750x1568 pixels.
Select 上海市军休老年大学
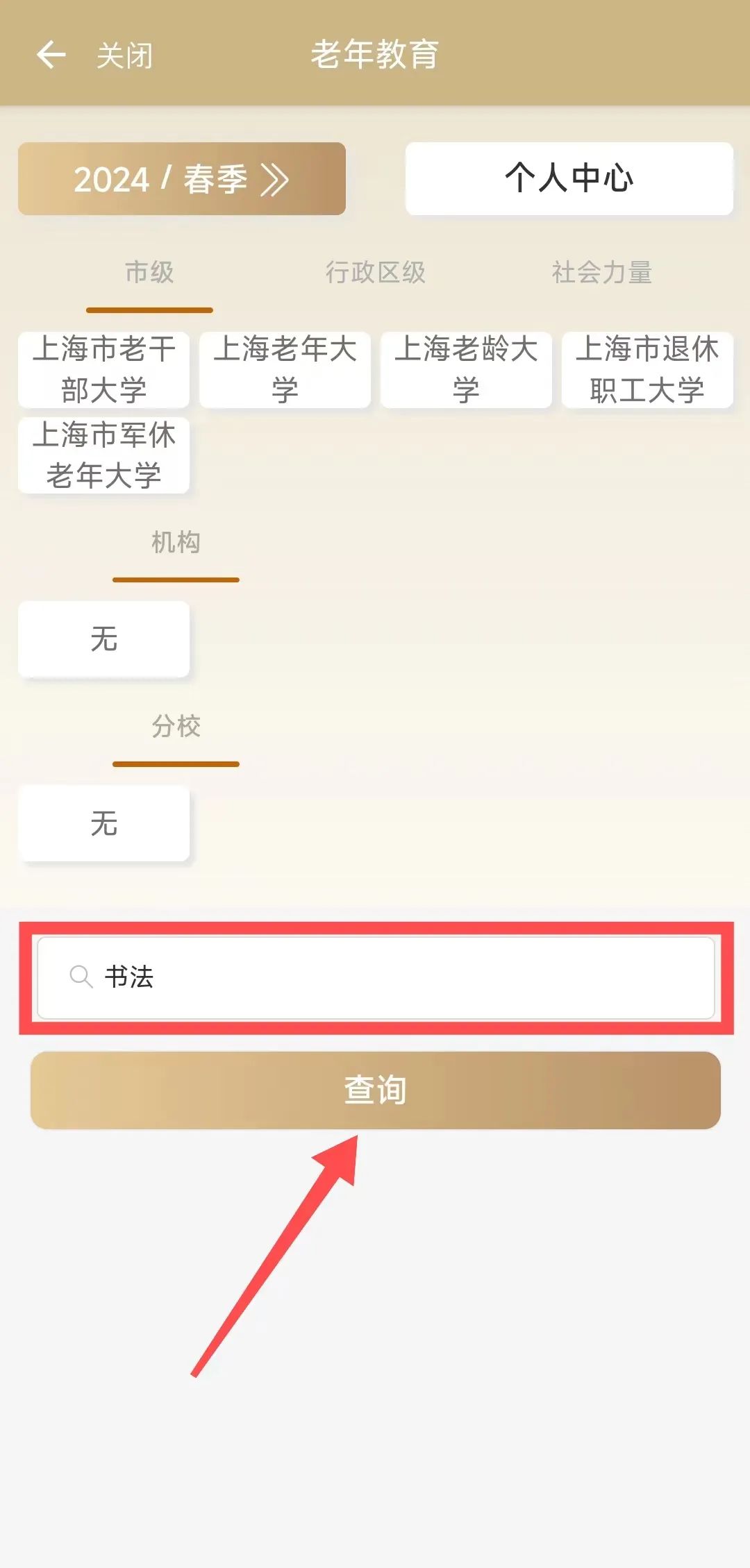coord(103,455)
